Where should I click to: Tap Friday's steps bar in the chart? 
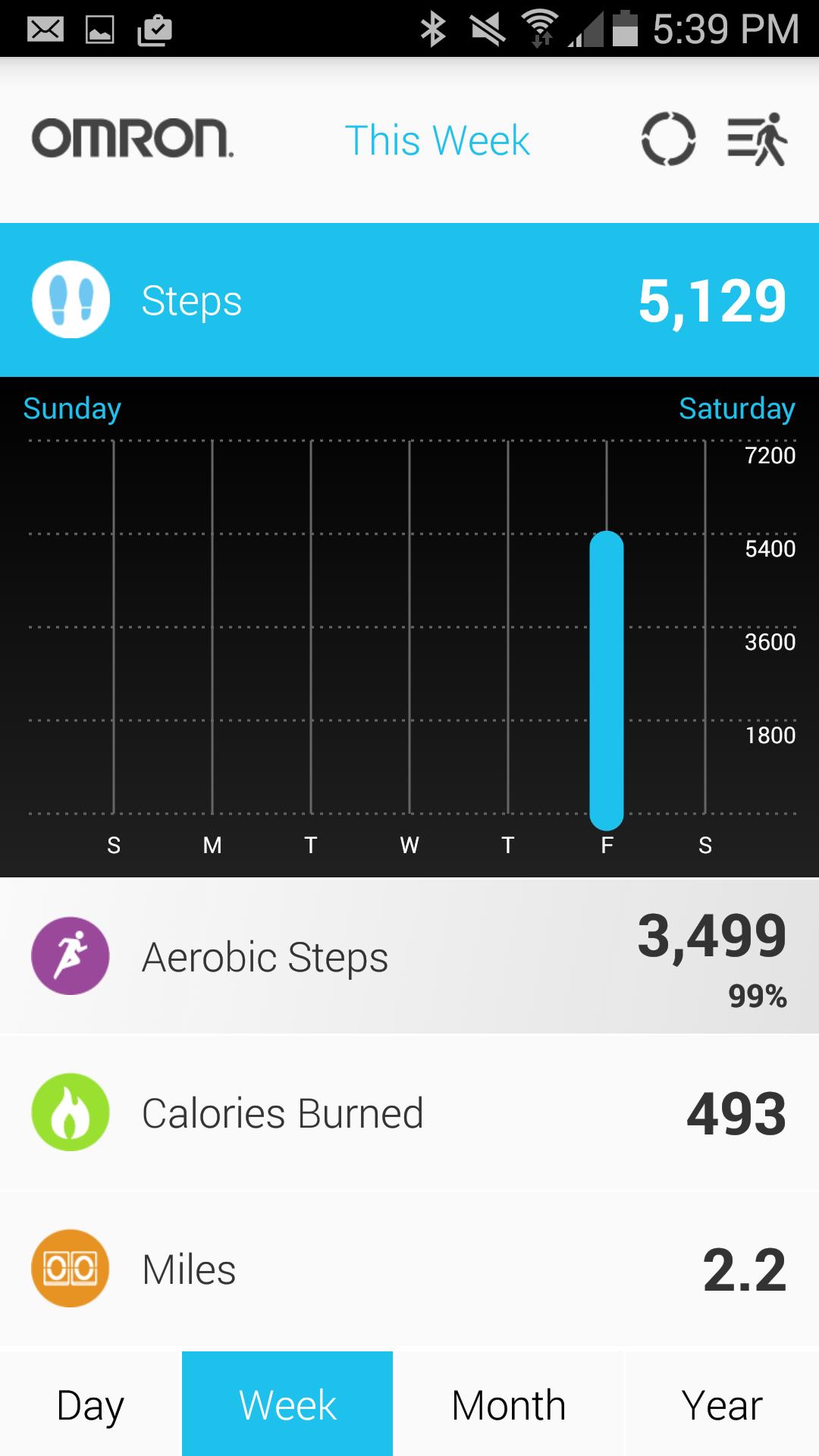point(607,679)
